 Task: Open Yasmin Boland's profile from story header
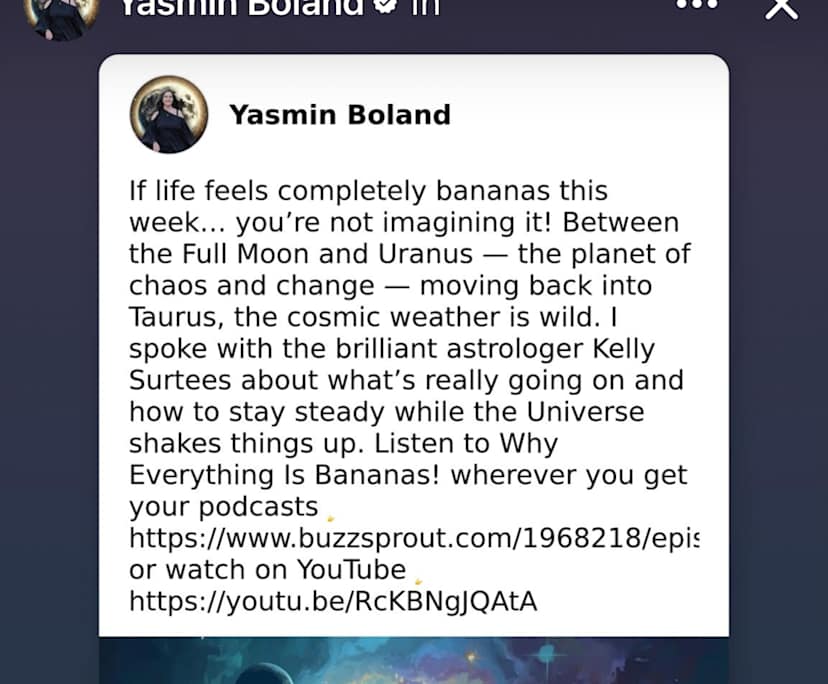tap(241, 7)
